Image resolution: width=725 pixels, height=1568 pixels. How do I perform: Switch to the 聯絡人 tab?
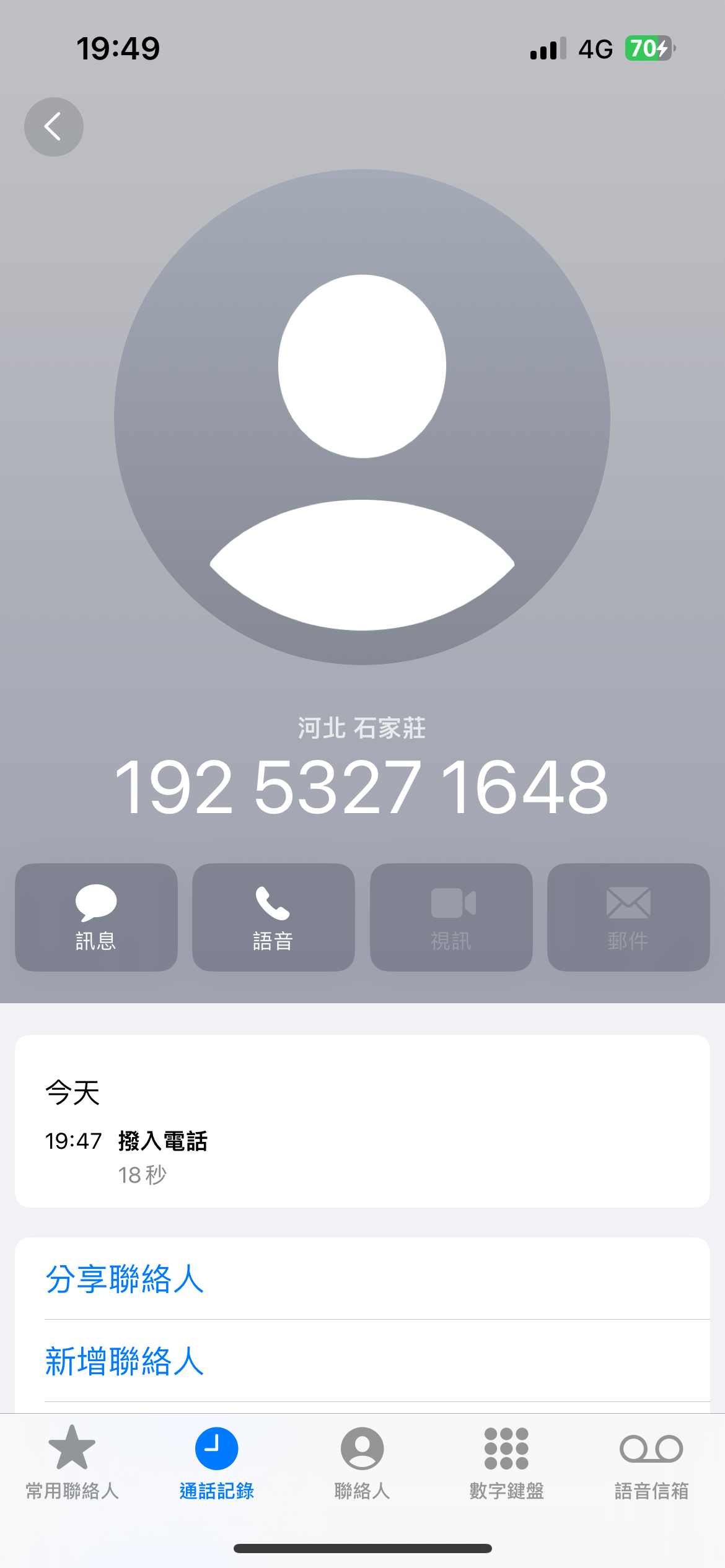click(362, 1463)
